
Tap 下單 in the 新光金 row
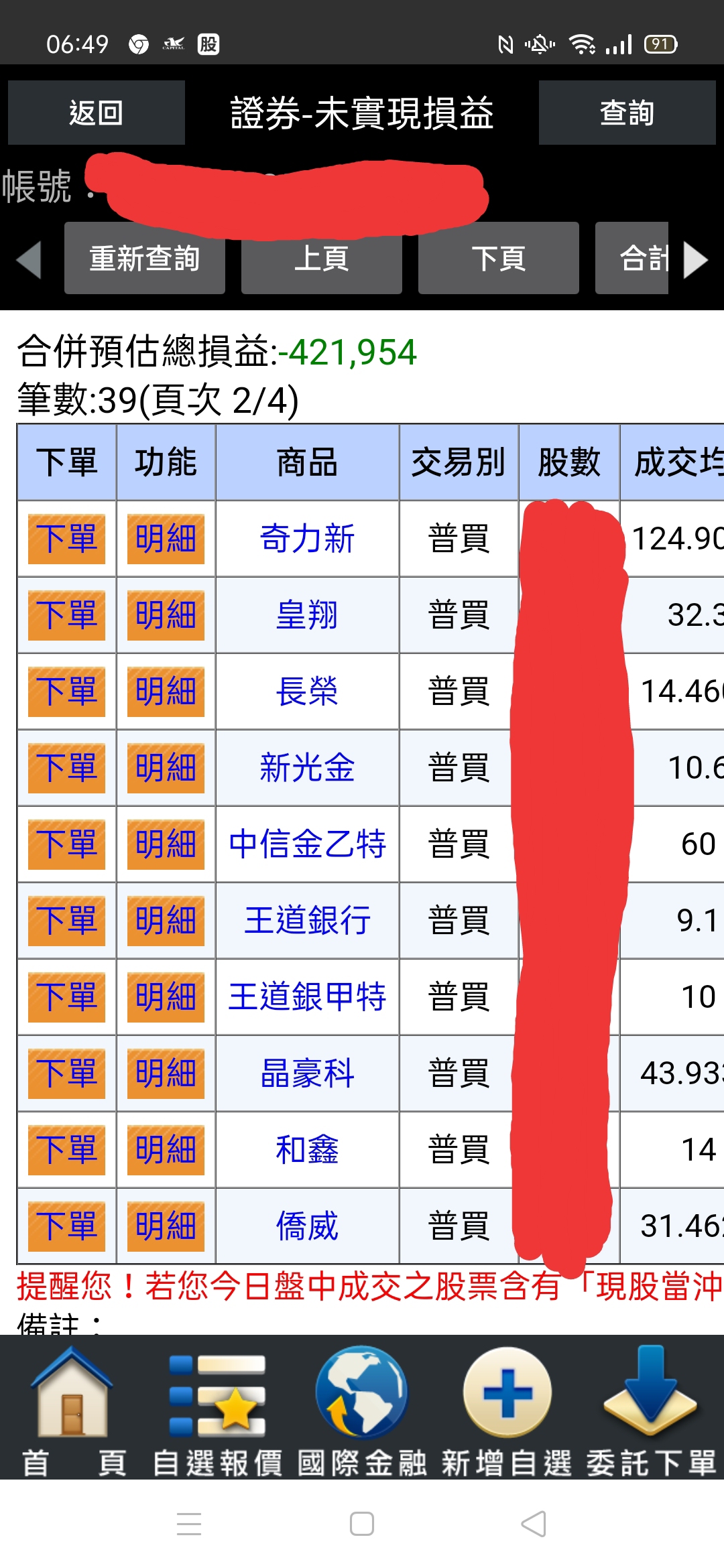[x=66, y=768]
